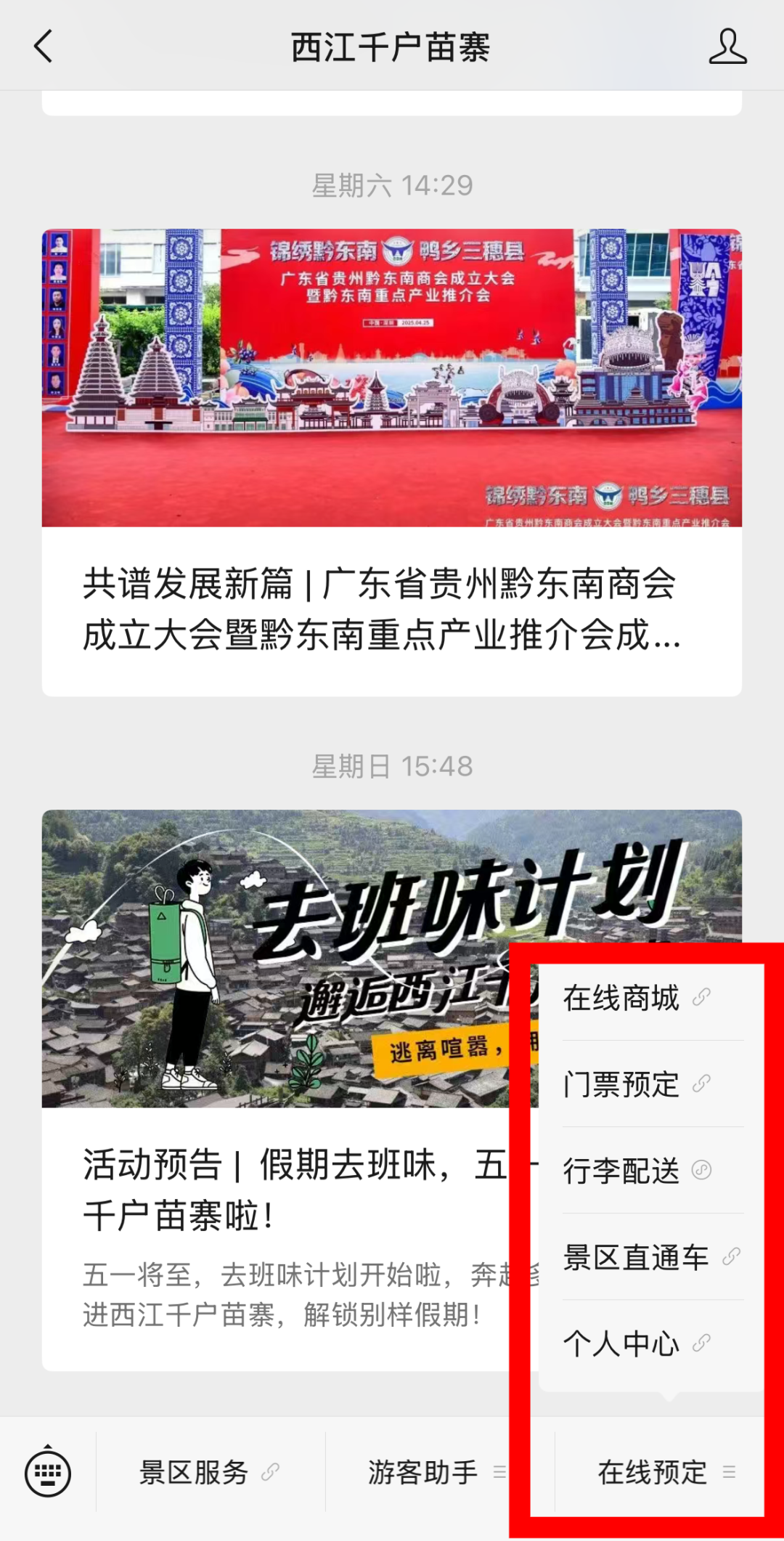Open the 广东省贵州黔东南商会 article card
Screen dimensions: 784x1541
click(x=392, y=462)
